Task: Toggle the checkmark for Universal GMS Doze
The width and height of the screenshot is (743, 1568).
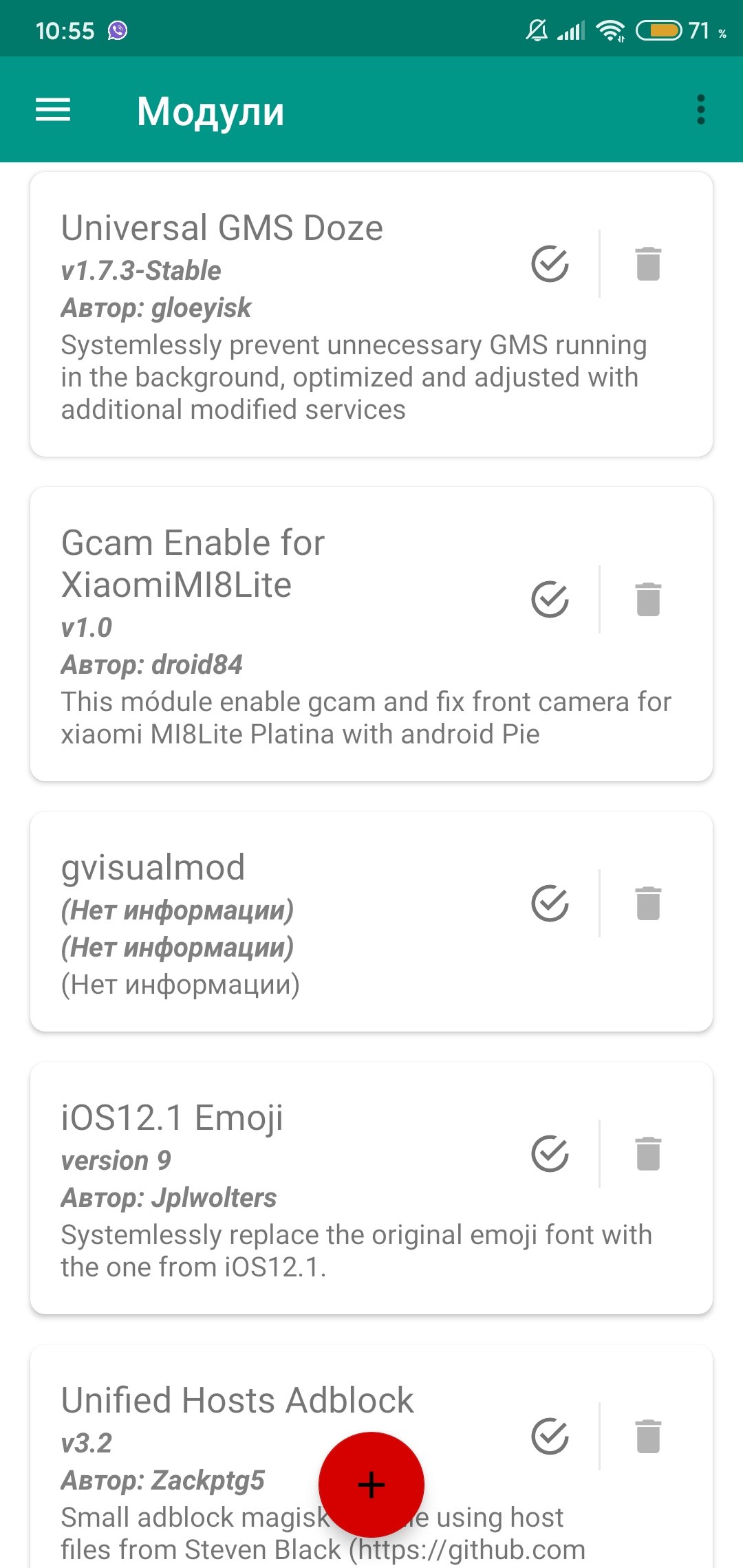Action: coord(550,263)
